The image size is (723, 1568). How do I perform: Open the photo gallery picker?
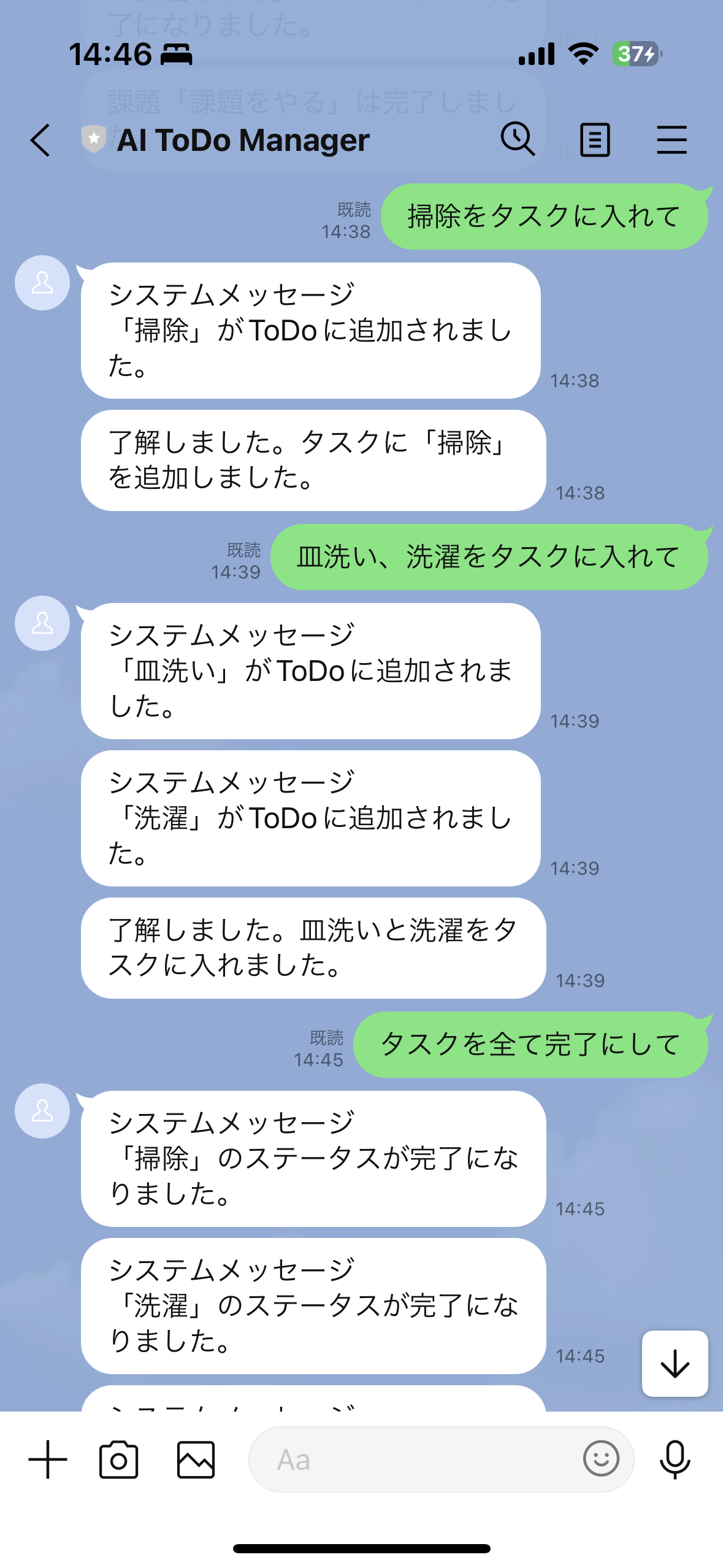[196, 1459]
